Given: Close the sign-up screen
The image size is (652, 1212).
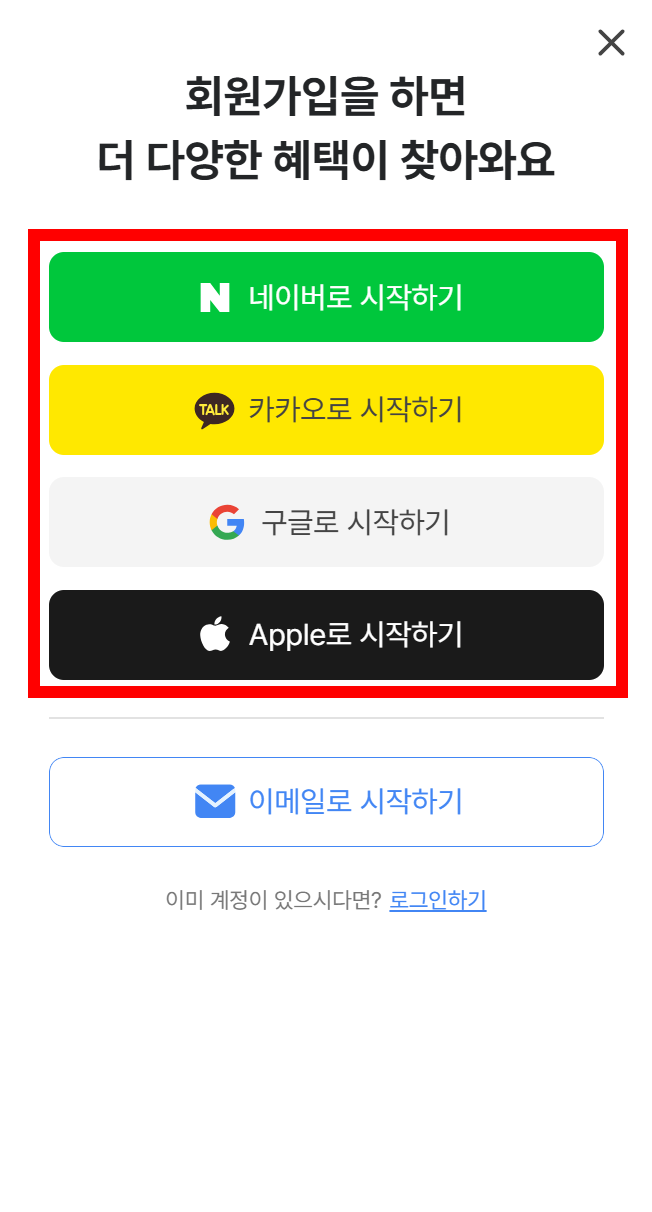Looking at the screenshot, I should click(x=611, y=42).
